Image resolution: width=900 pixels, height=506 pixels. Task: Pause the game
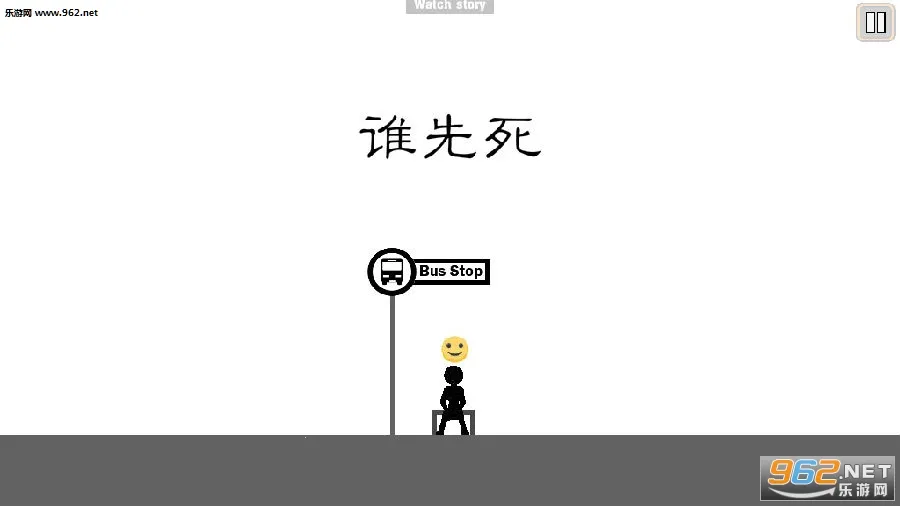click(875, 22)
